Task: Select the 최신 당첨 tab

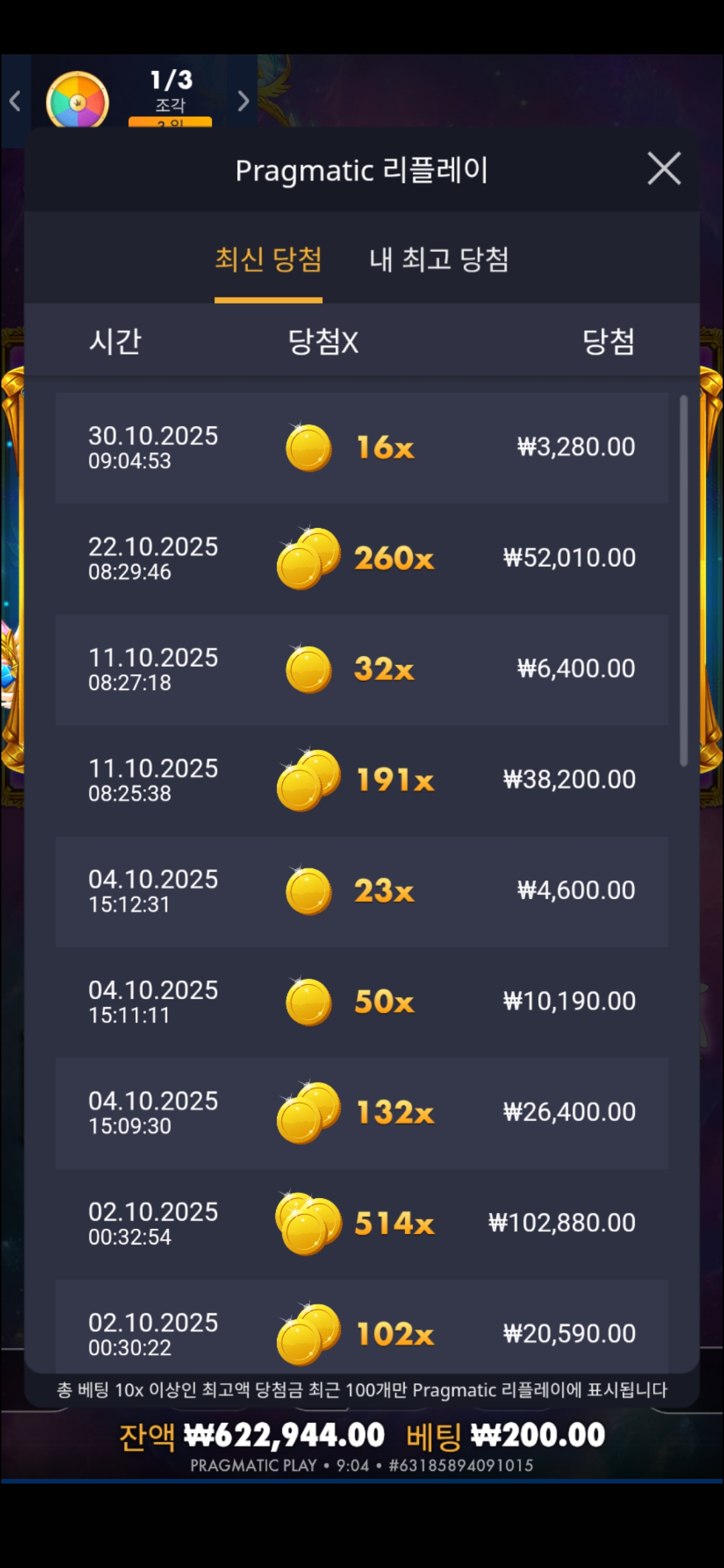Action: [268, 260]
